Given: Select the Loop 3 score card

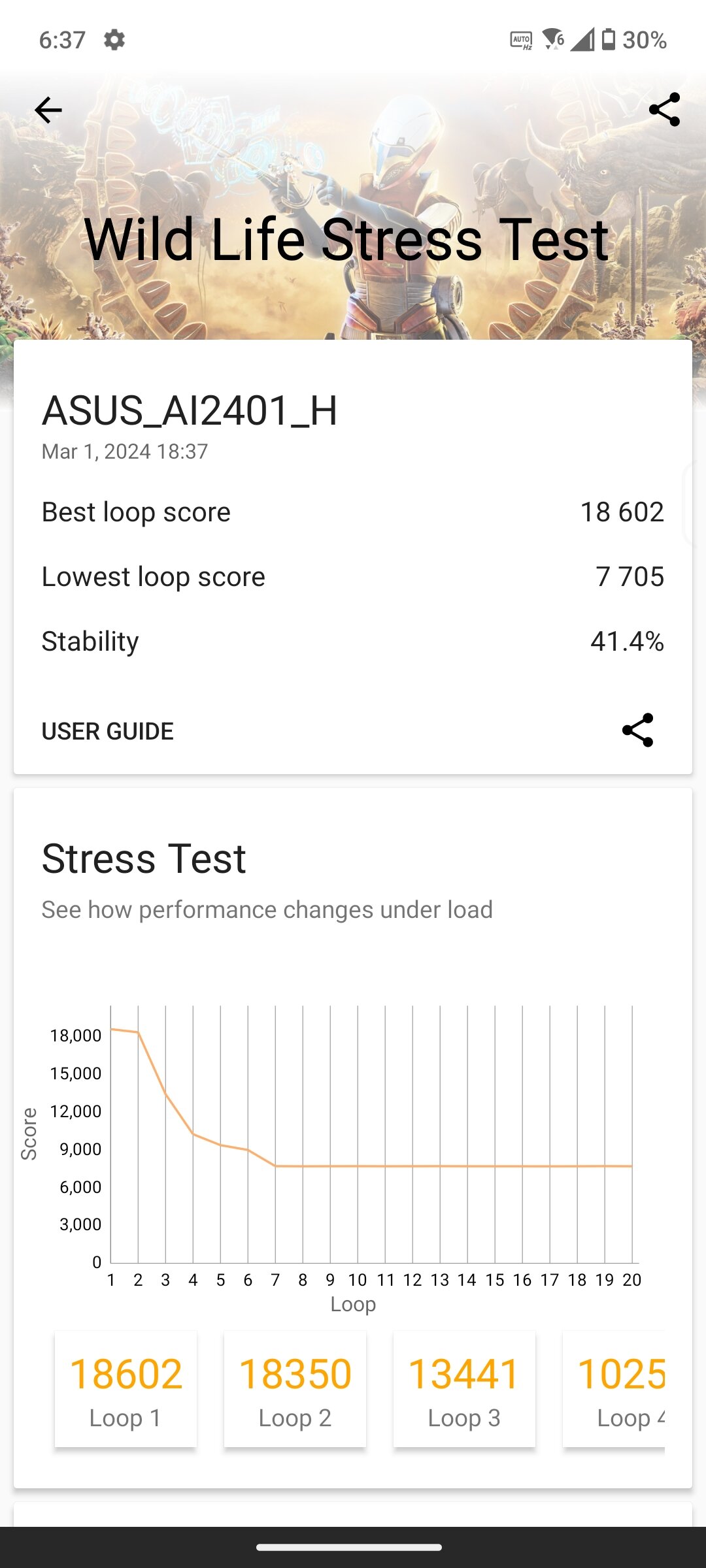Looking at the screenshot, I should coord(464,1389).
